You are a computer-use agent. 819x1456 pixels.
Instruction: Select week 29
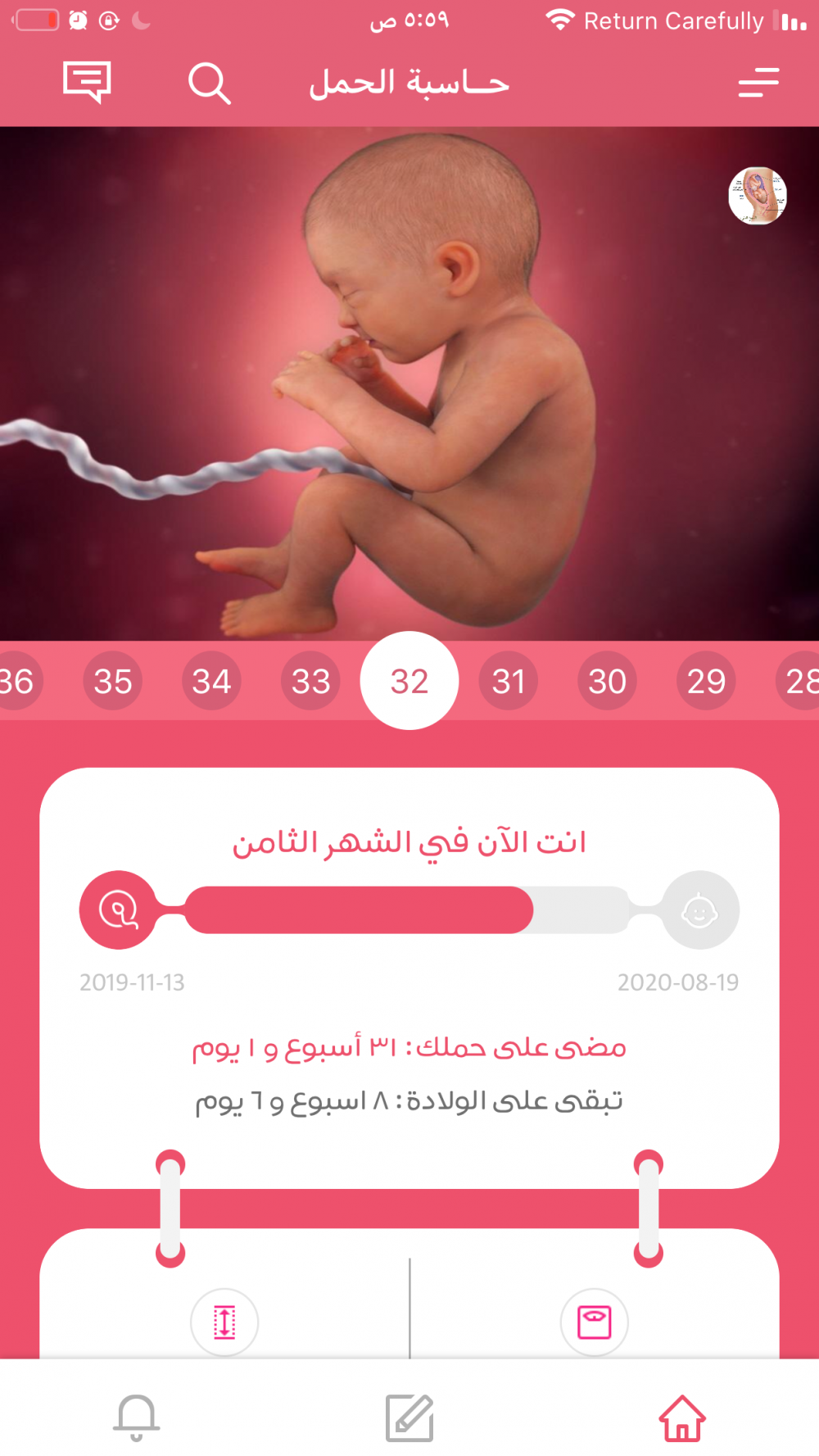(706, 681)
